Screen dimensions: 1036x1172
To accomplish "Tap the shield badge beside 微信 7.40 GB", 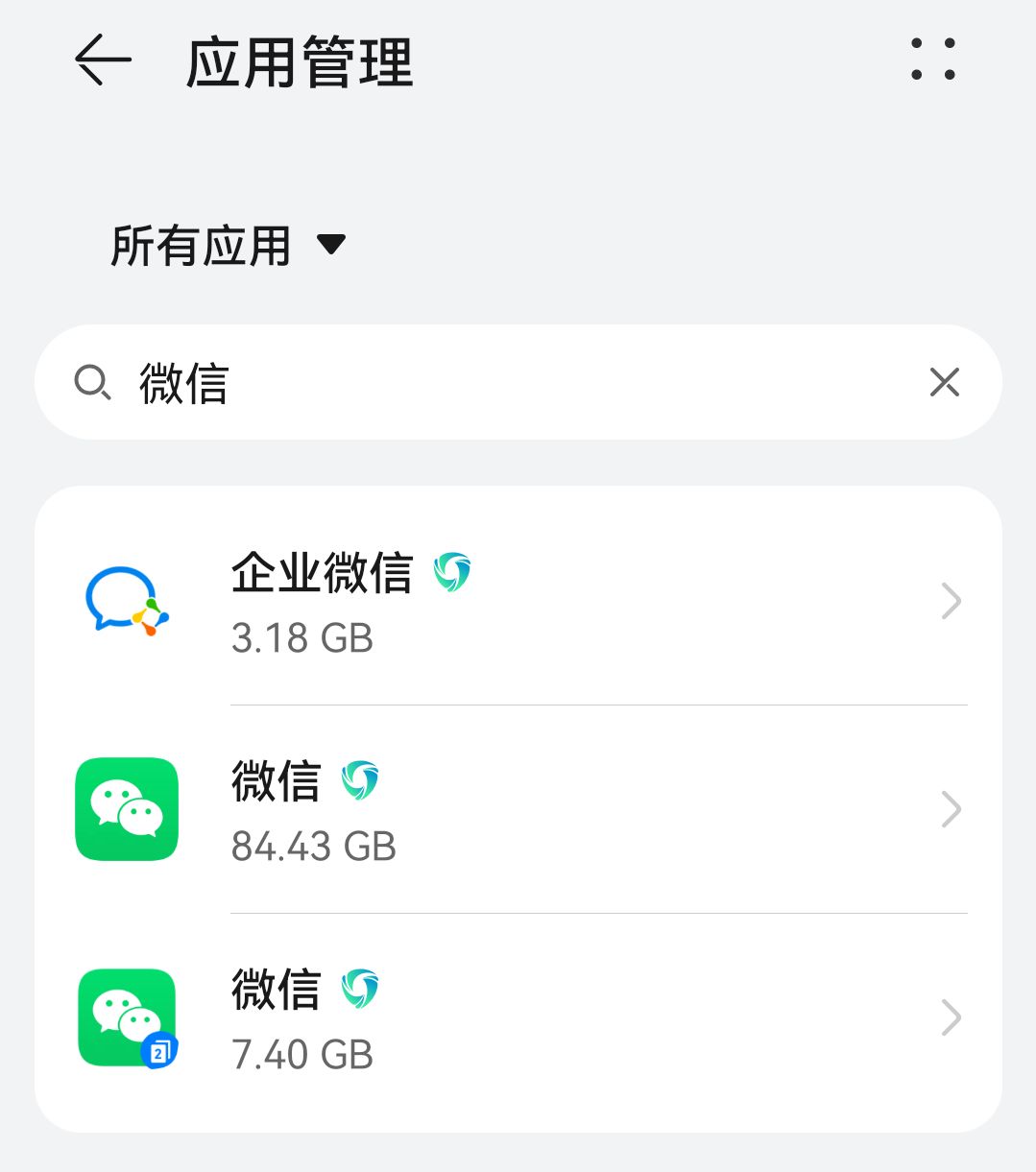I will coord(361,988).
